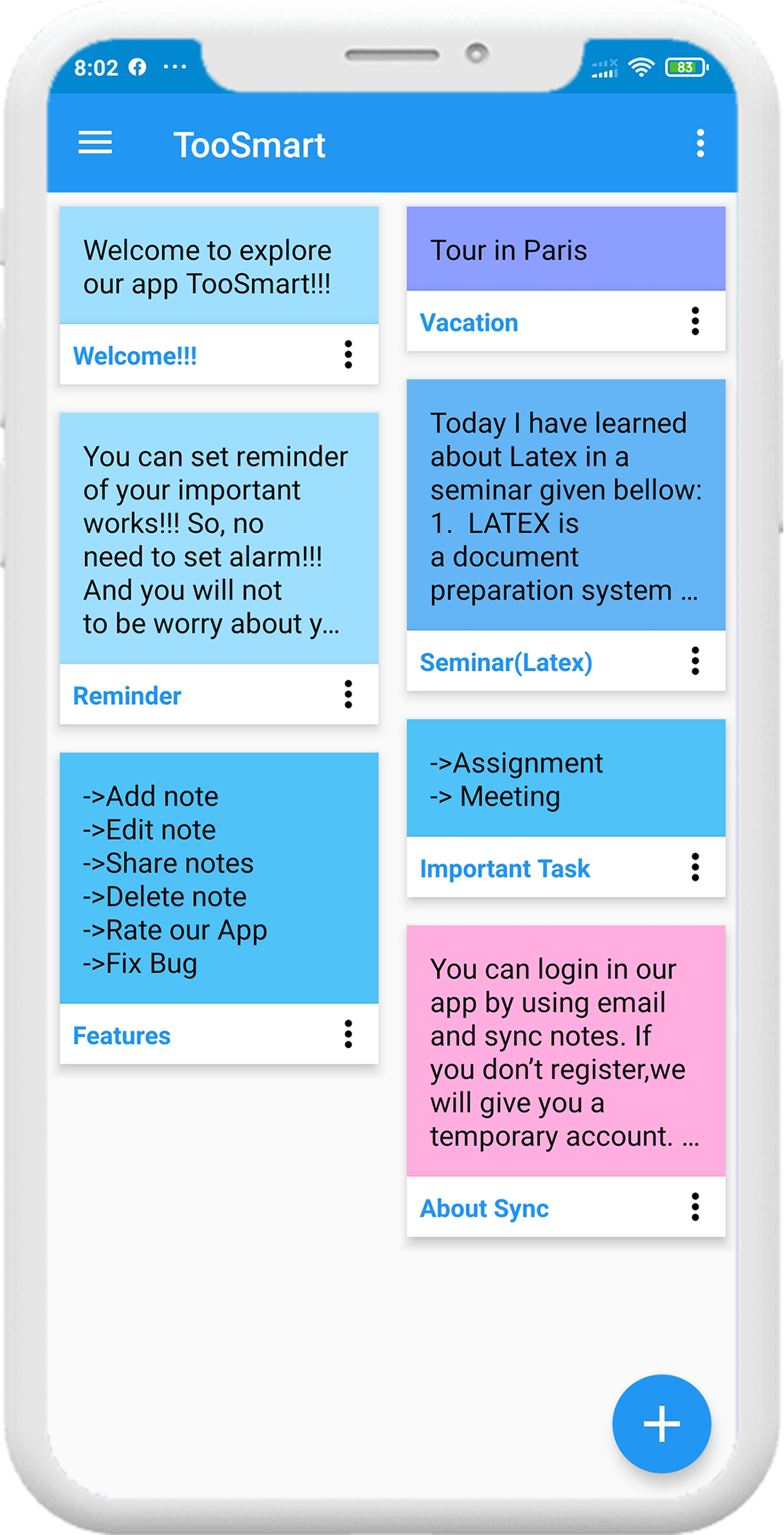Open the Welcome!!! note card

[219, 266]
